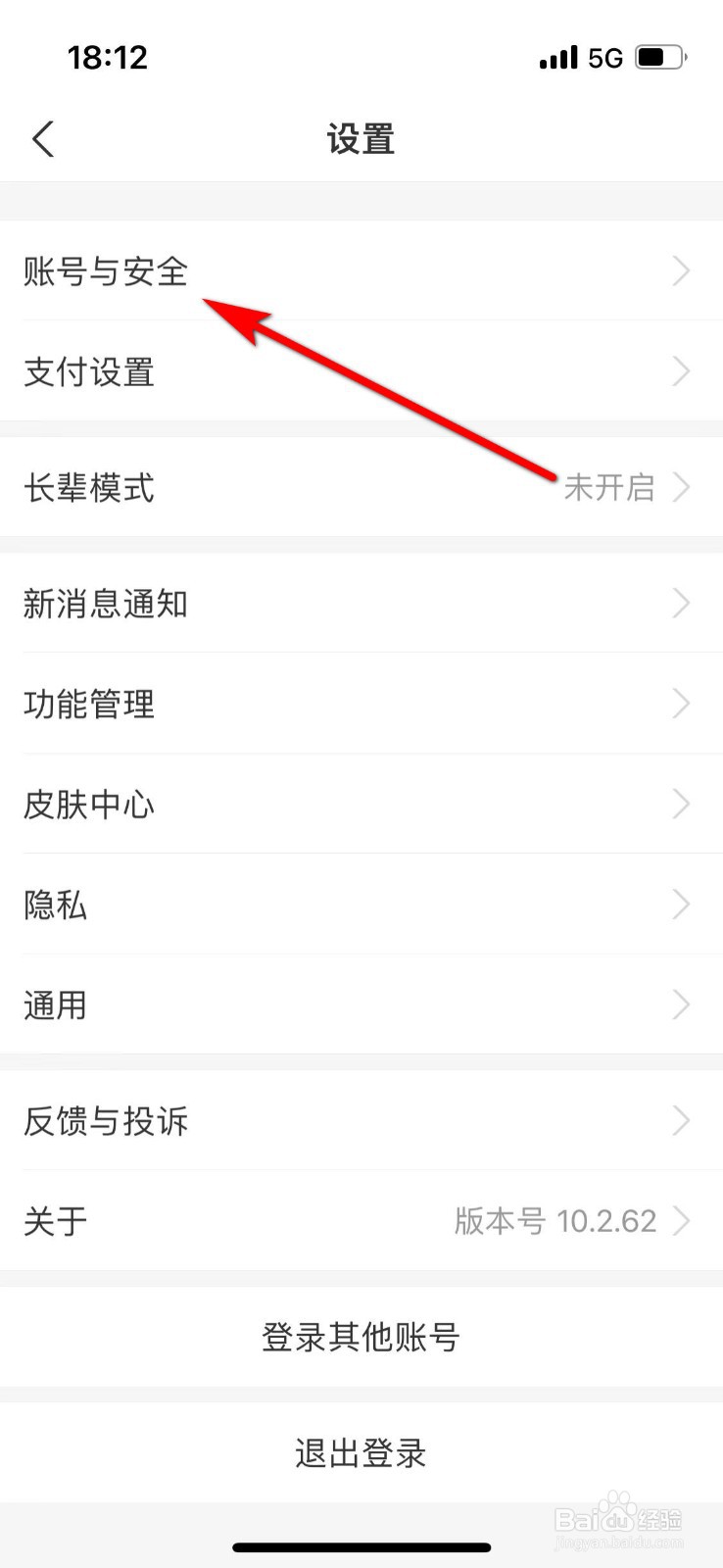Expand the chevron next to 隐私
Screen dimensions: 723x1568
click(681, 906)
